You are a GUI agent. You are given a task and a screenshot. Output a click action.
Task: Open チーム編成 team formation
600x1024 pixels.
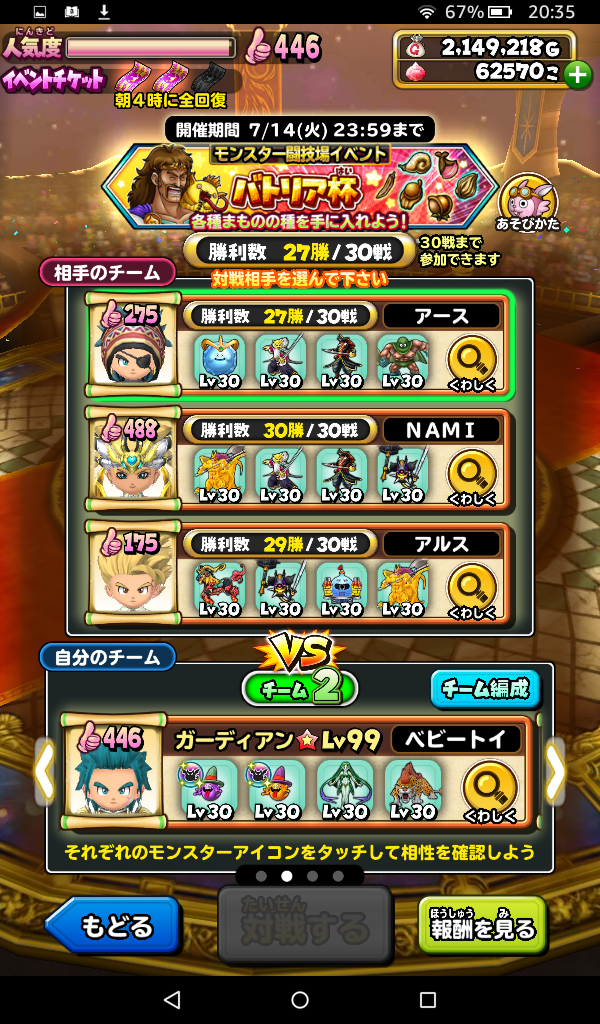[x=485, y=688]
